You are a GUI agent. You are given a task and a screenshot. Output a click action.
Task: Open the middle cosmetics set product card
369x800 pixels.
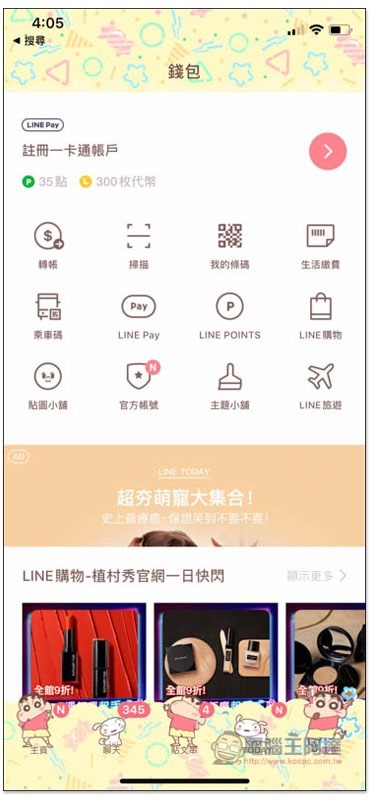pos(216,652)
